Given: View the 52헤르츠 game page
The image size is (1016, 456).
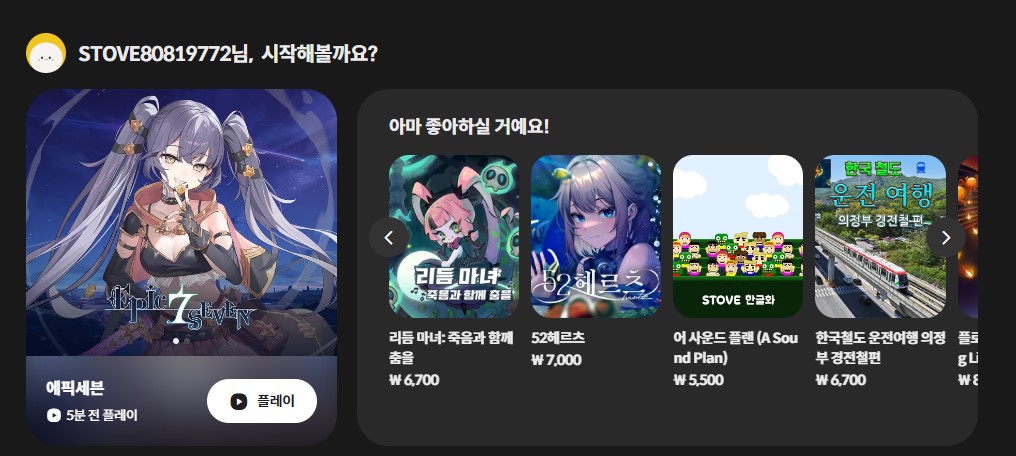Looking at the screenshot, I should pyautogui.click(x=595, y=236).
